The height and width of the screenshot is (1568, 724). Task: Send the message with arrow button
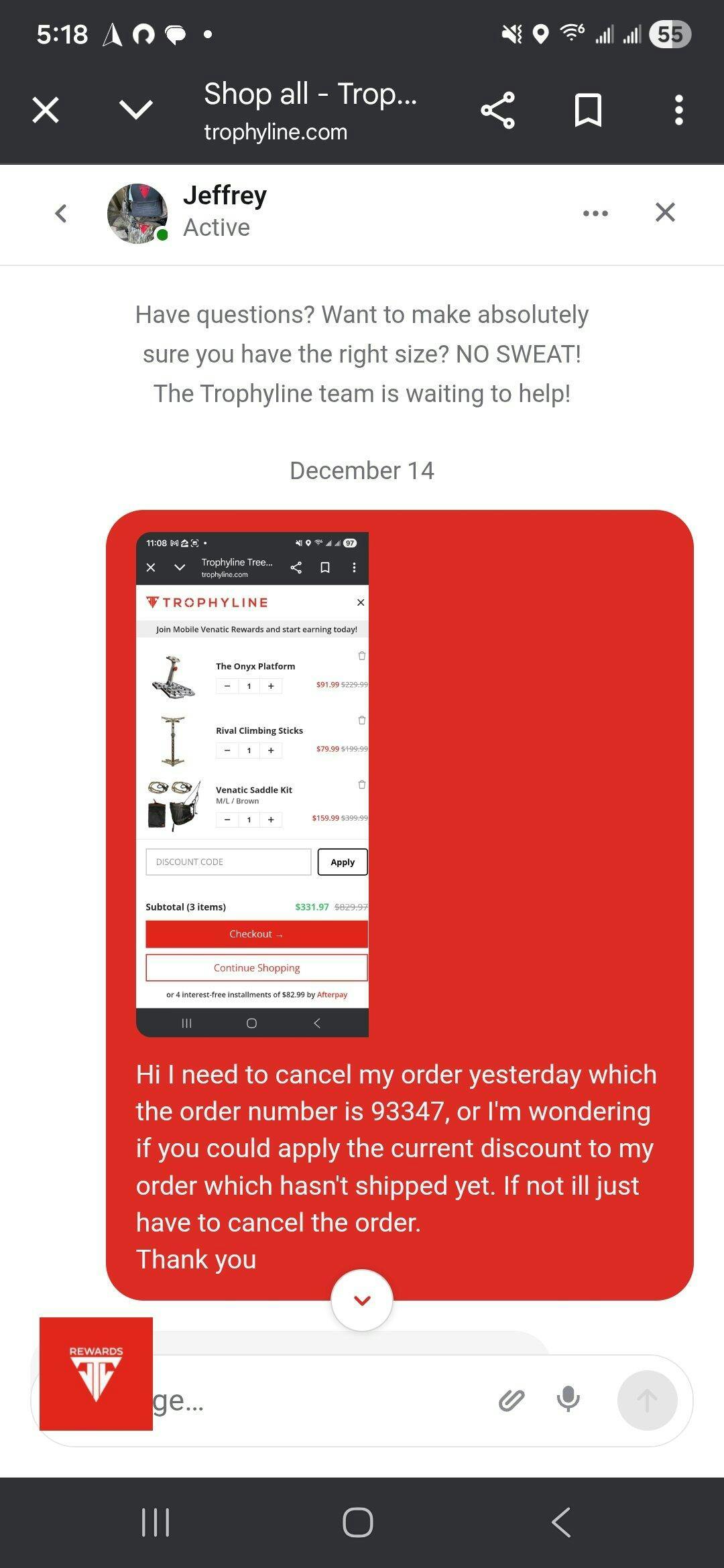click(647, 1400)
